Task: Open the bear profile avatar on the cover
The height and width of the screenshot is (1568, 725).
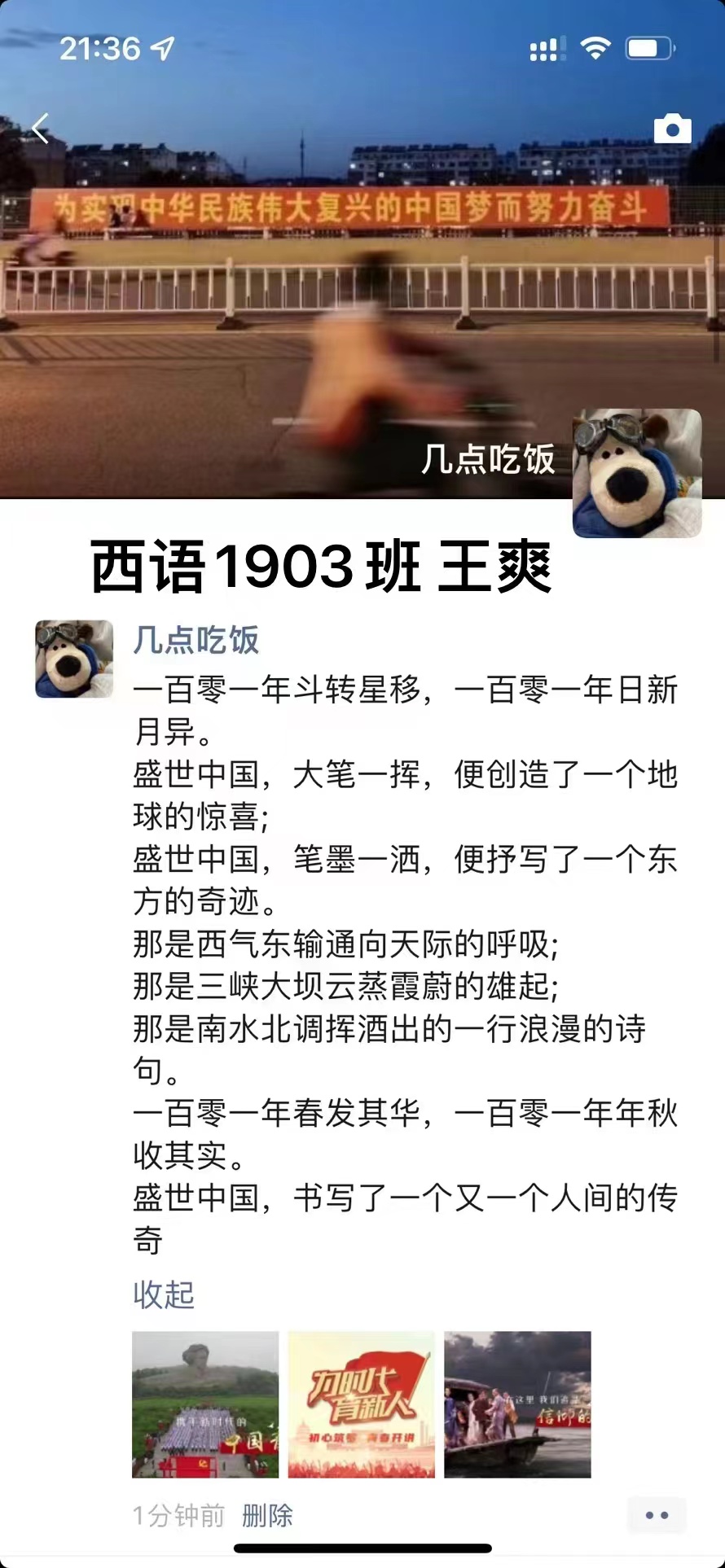Action: [637, 473]
